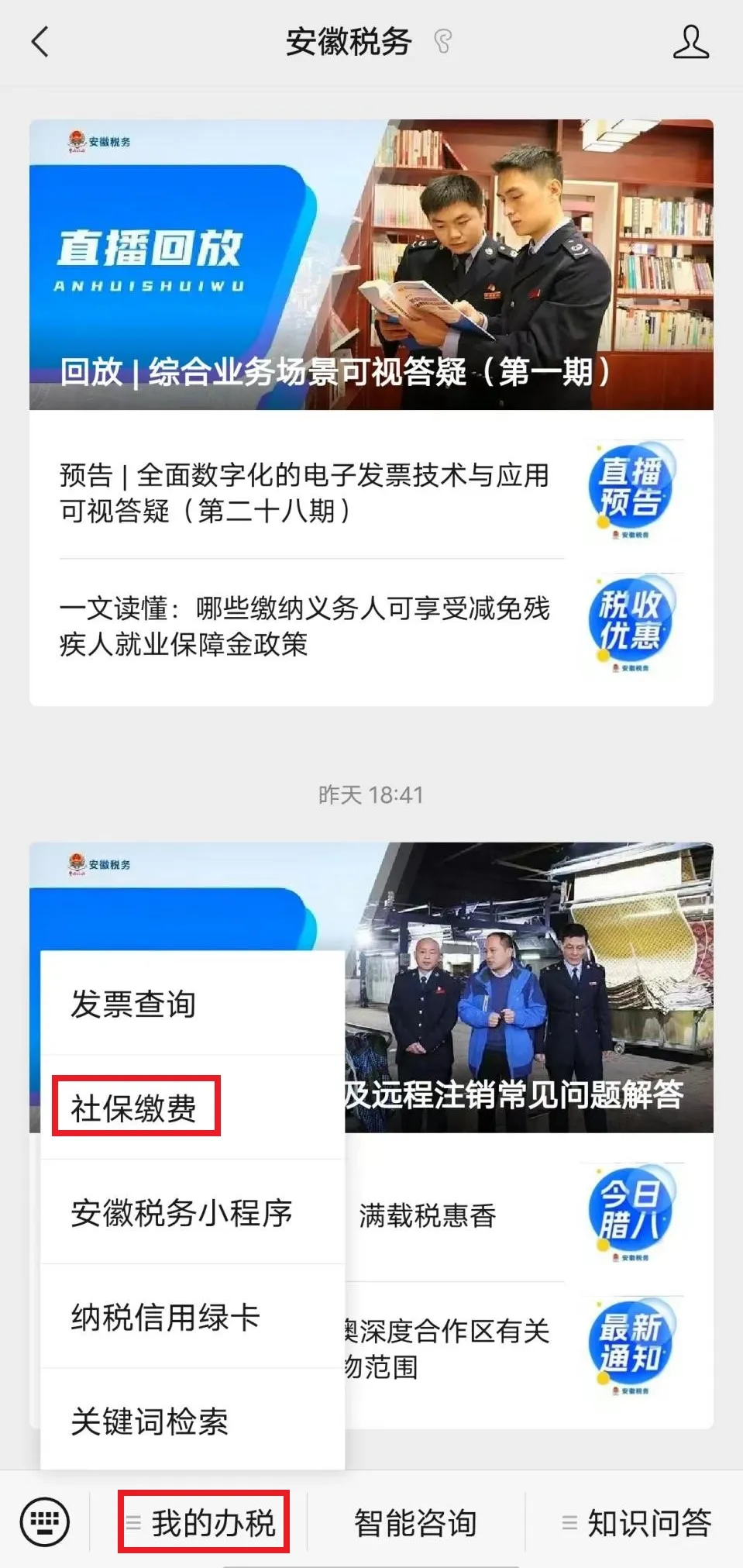Select 社保缴费 from the popup menu
743x1568 pixels.
pyautogui.click(x=192, y=1108)
